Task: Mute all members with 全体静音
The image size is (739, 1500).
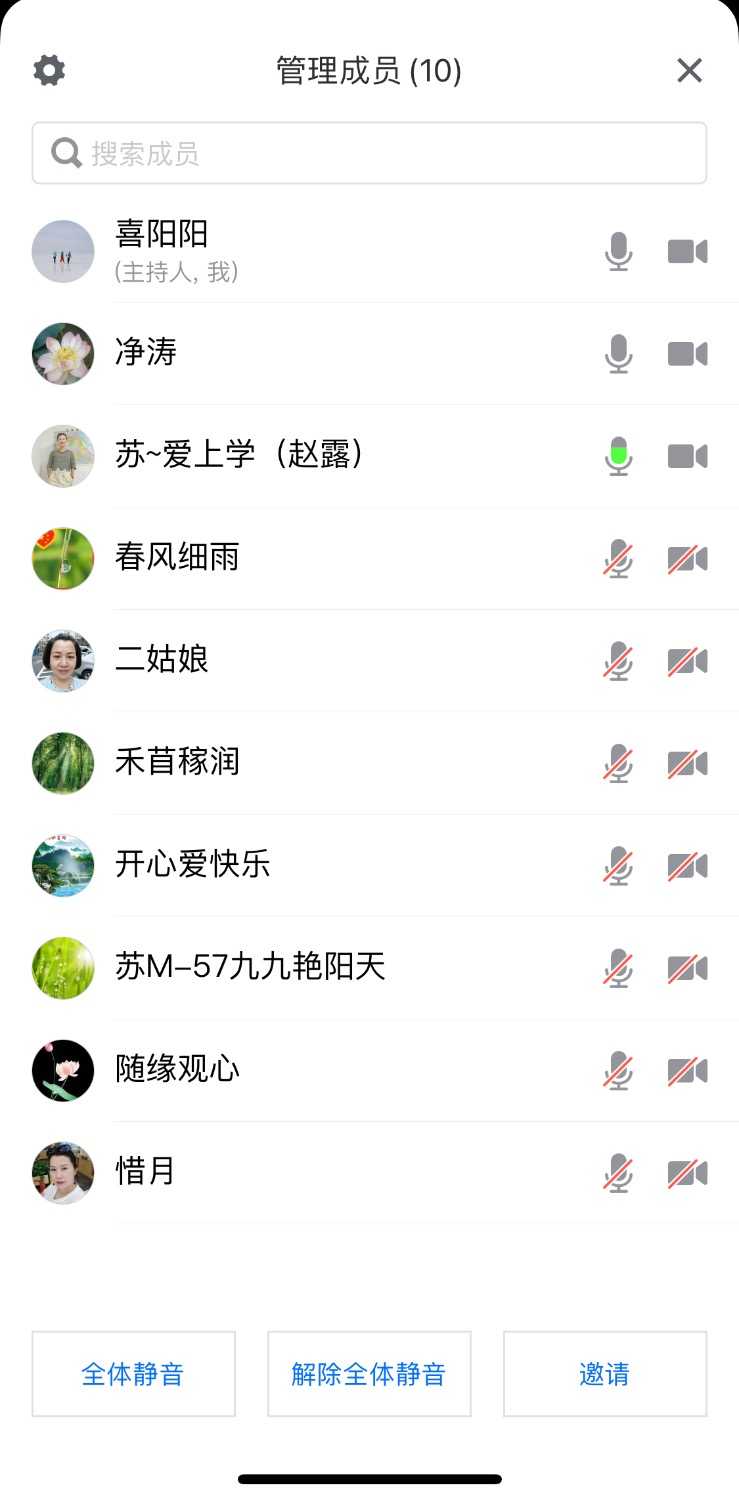Action: 133,1374
